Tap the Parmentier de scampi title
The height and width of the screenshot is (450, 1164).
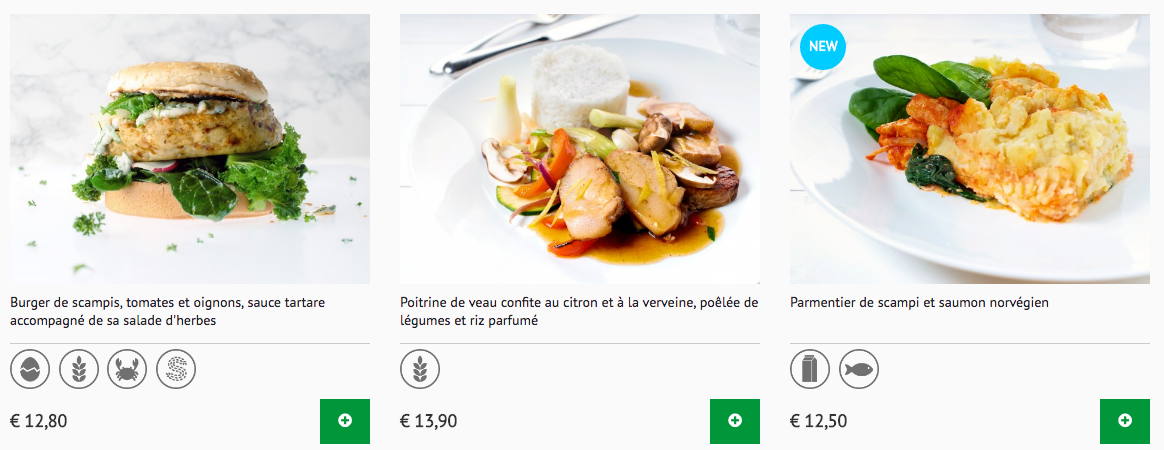tap(919, 302)
